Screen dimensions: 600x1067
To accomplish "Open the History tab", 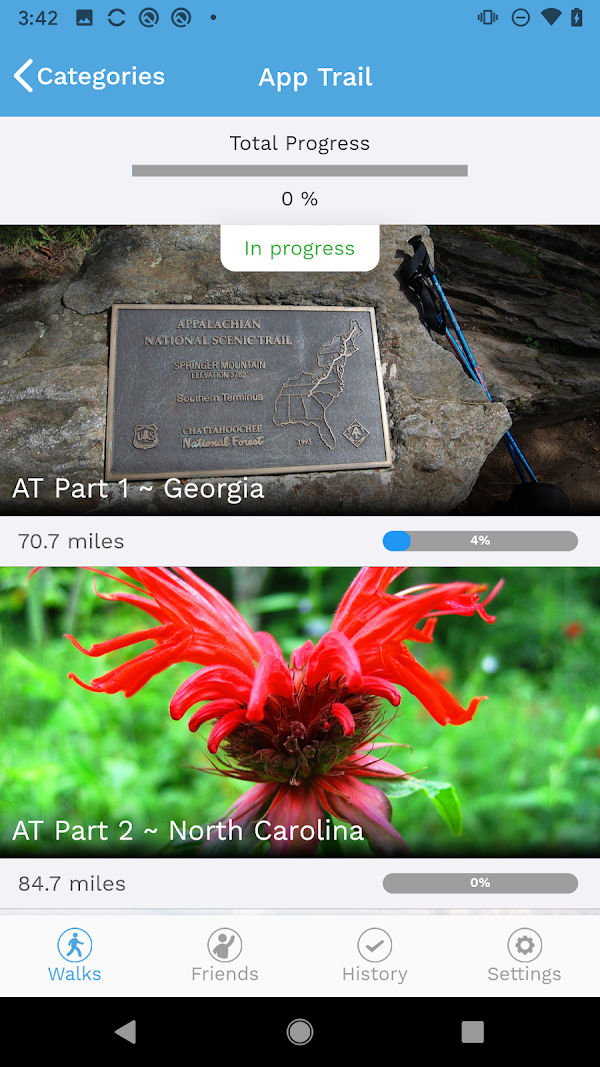I will pyautogui.click(x=375, y=955).
